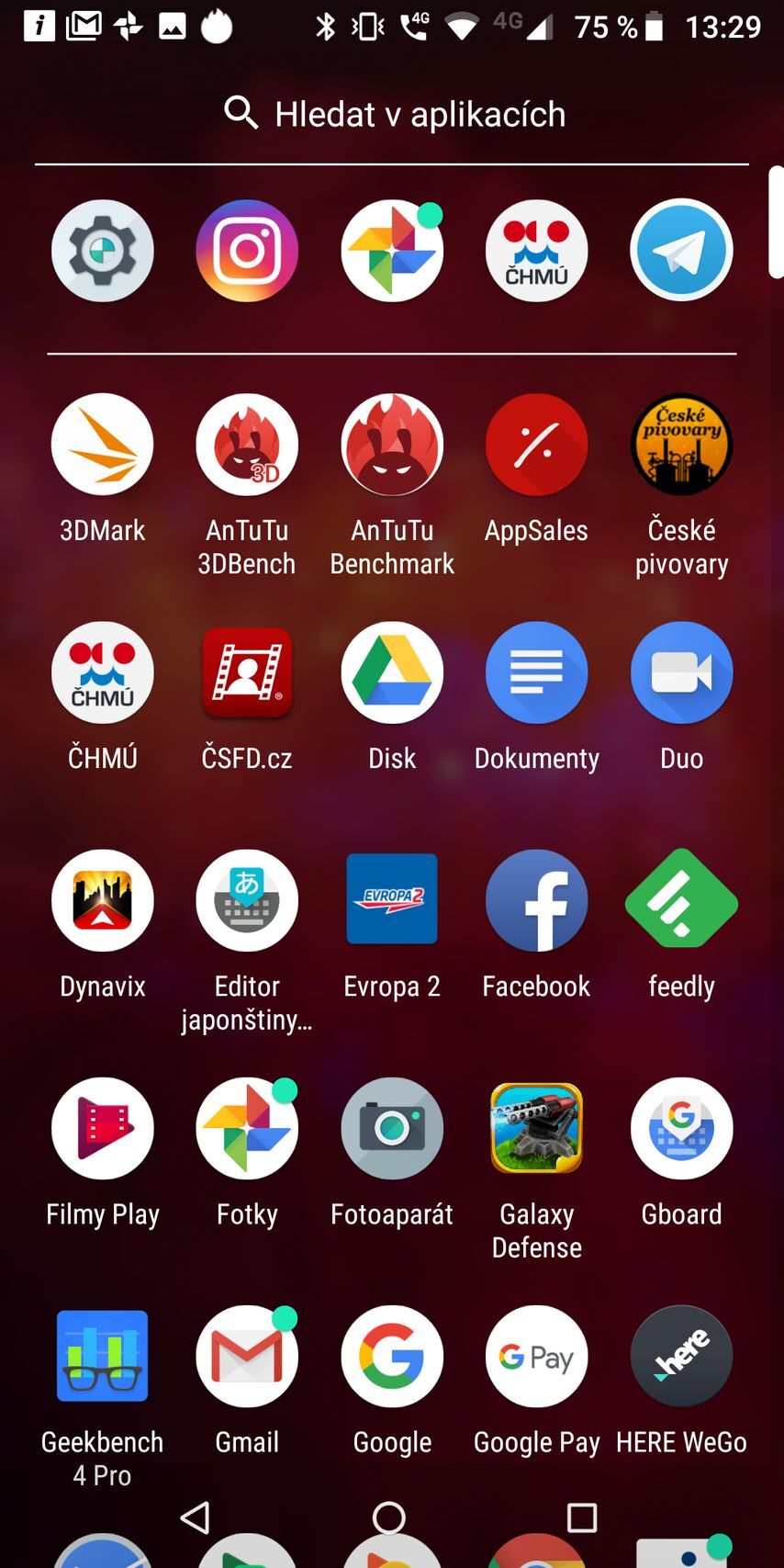Open Google Pay
Screen dimensions: 784x1568
[536, 1357]
